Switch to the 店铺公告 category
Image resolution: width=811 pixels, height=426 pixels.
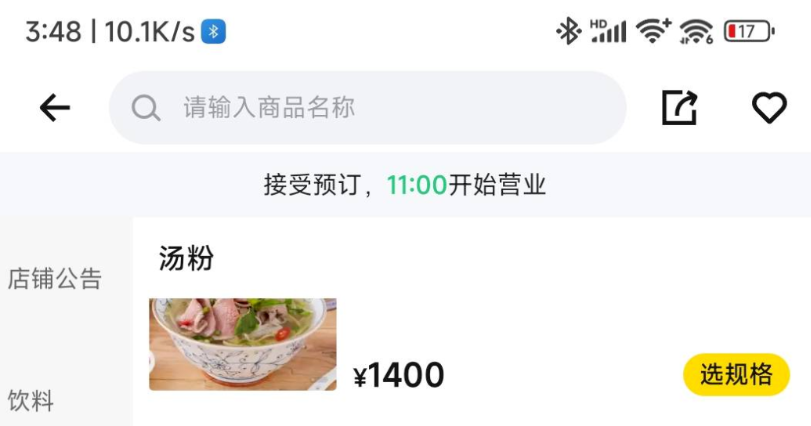[55, 279]
